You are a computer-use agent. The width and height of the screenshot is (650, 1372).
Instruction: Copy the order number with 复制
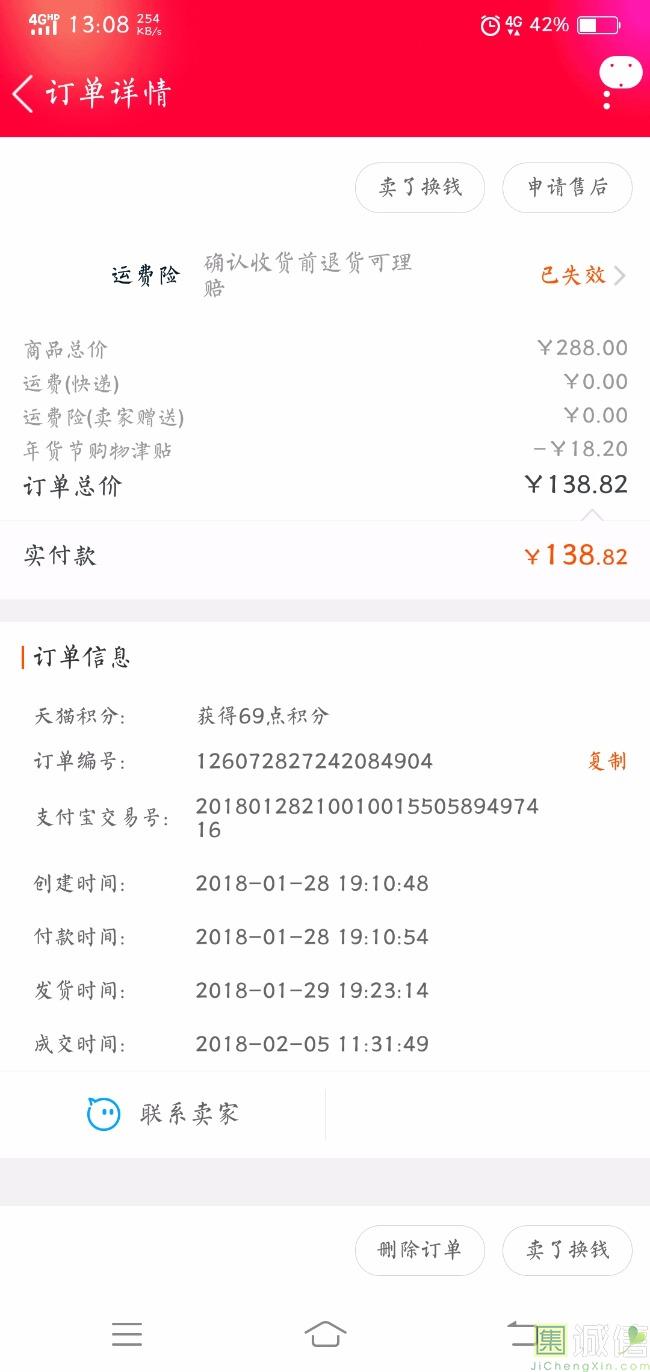click(607, 761)
